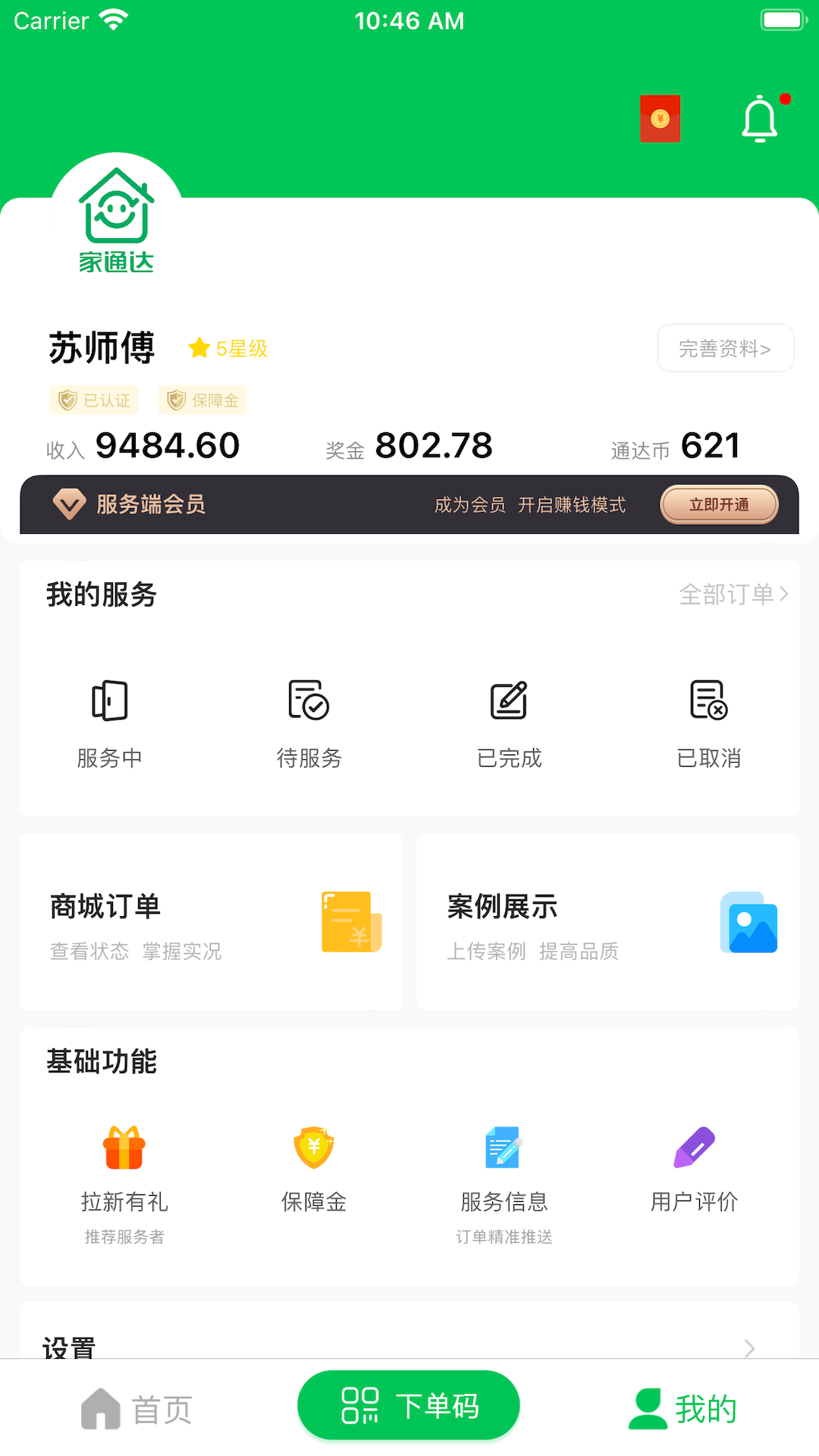Screen dimensions: 819x1456
Task: Switch to the 首页 home tab
Action: [136, 1407]
